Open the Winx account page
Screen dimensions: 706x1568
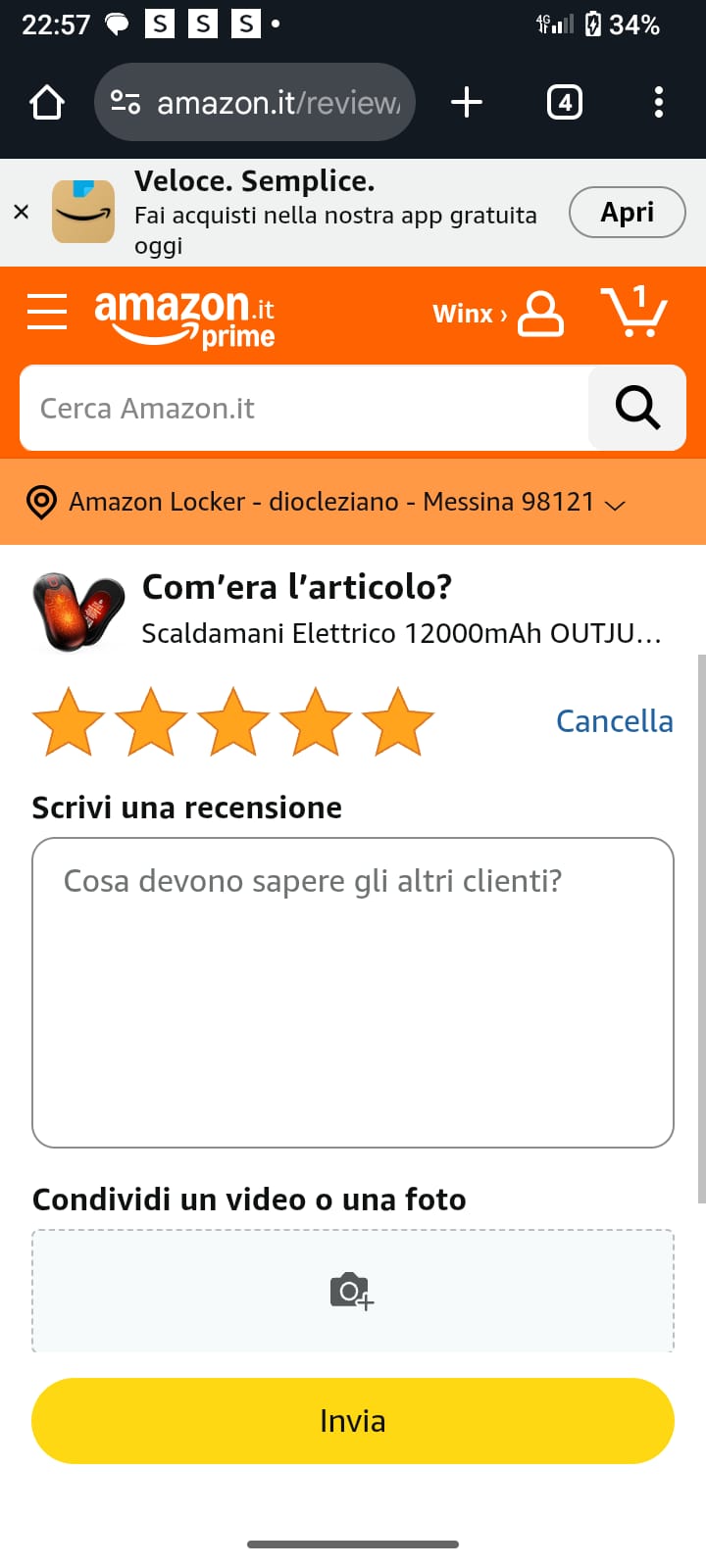tap(498, 314)
